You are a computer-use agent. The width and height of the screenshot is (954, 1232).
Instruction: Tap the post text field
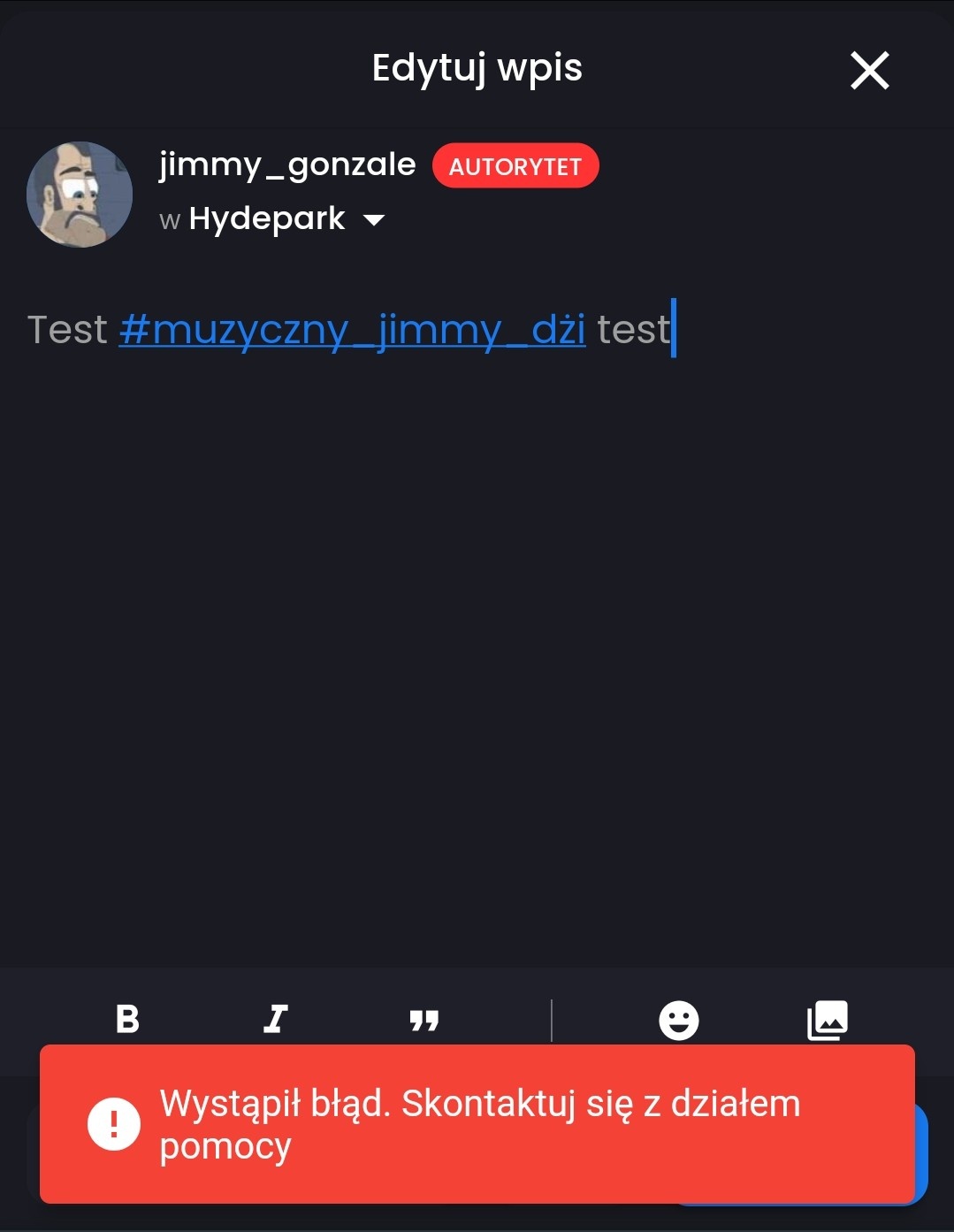coord(477,619)
